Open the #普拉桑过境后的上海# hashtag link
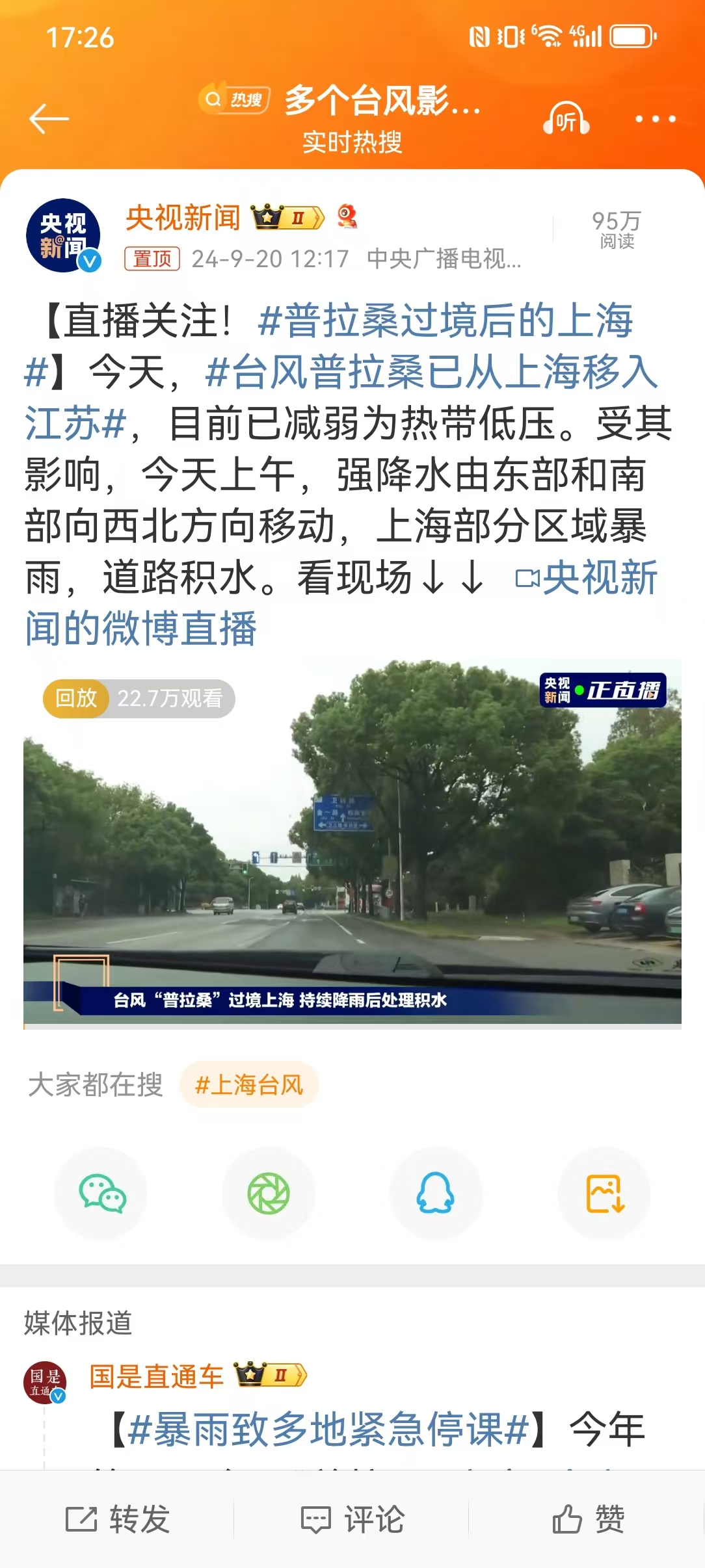705x1568 pixels. pos(328,346)
